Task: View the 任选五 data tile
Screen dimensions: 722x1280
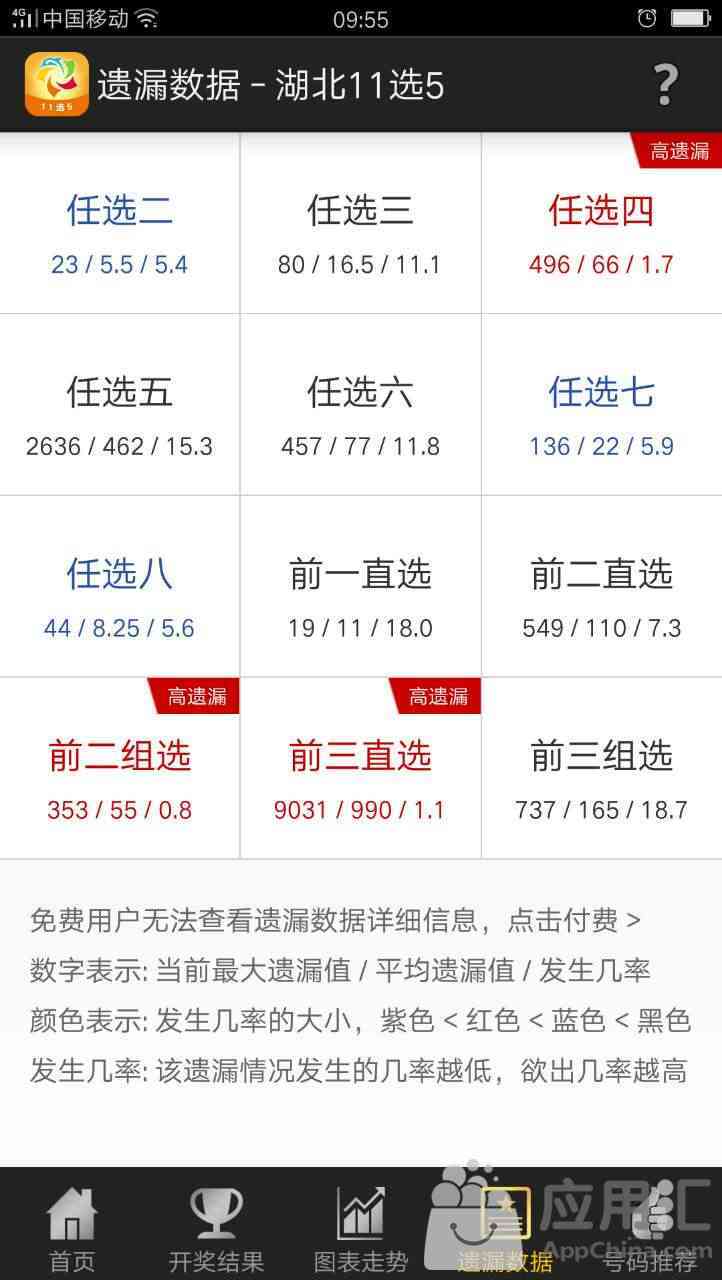Action: click(x=119, y=405)
